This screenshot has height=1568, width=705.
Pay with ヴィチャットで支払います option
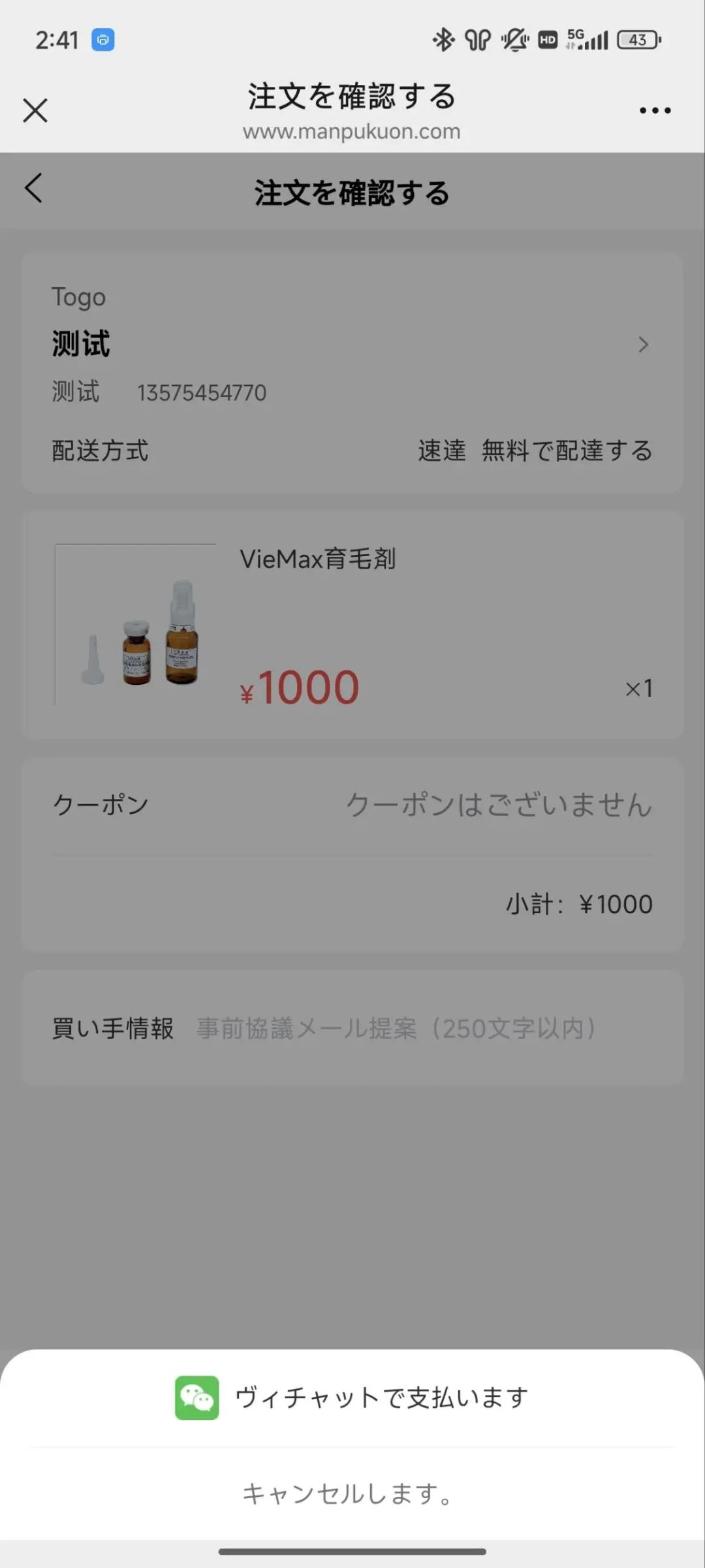coord(352,1398)
